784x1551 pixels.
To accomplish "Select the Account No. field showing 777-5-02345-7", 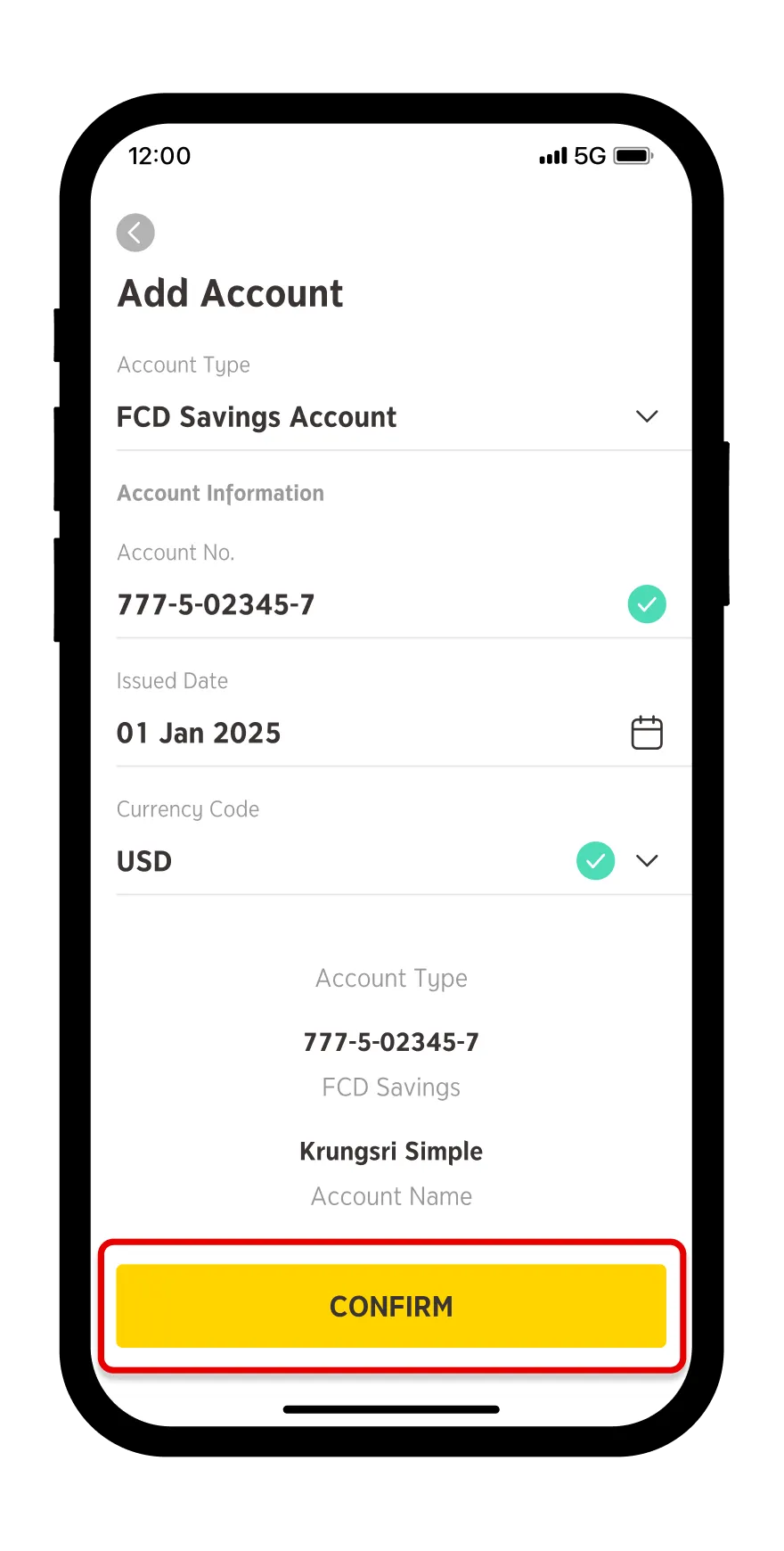I will pyautogui.click(x=216, y=603).
